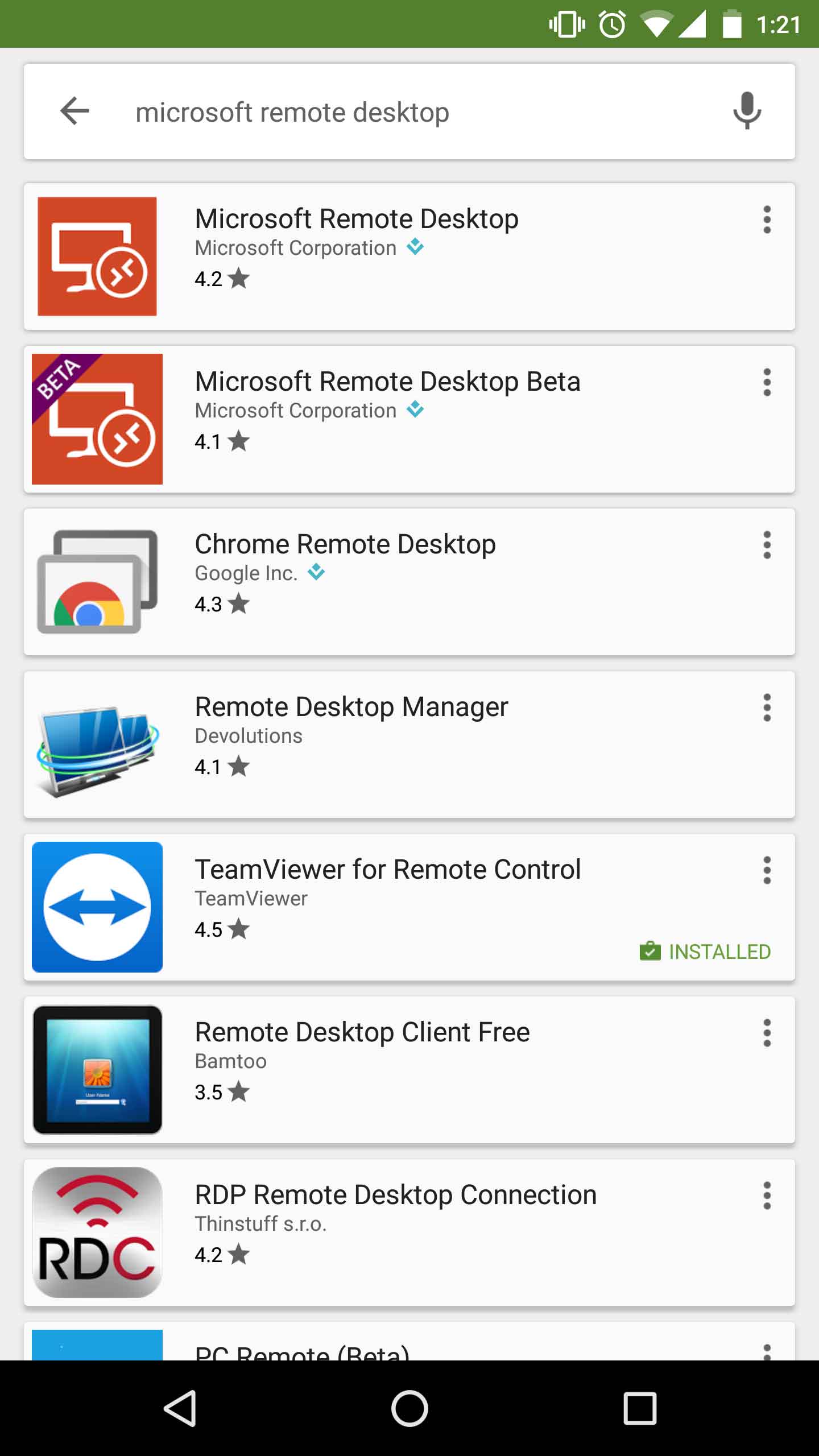Tap the verified badge next to Google Inc.
This screenshot has width=819, height=1456.
point(317,573)
